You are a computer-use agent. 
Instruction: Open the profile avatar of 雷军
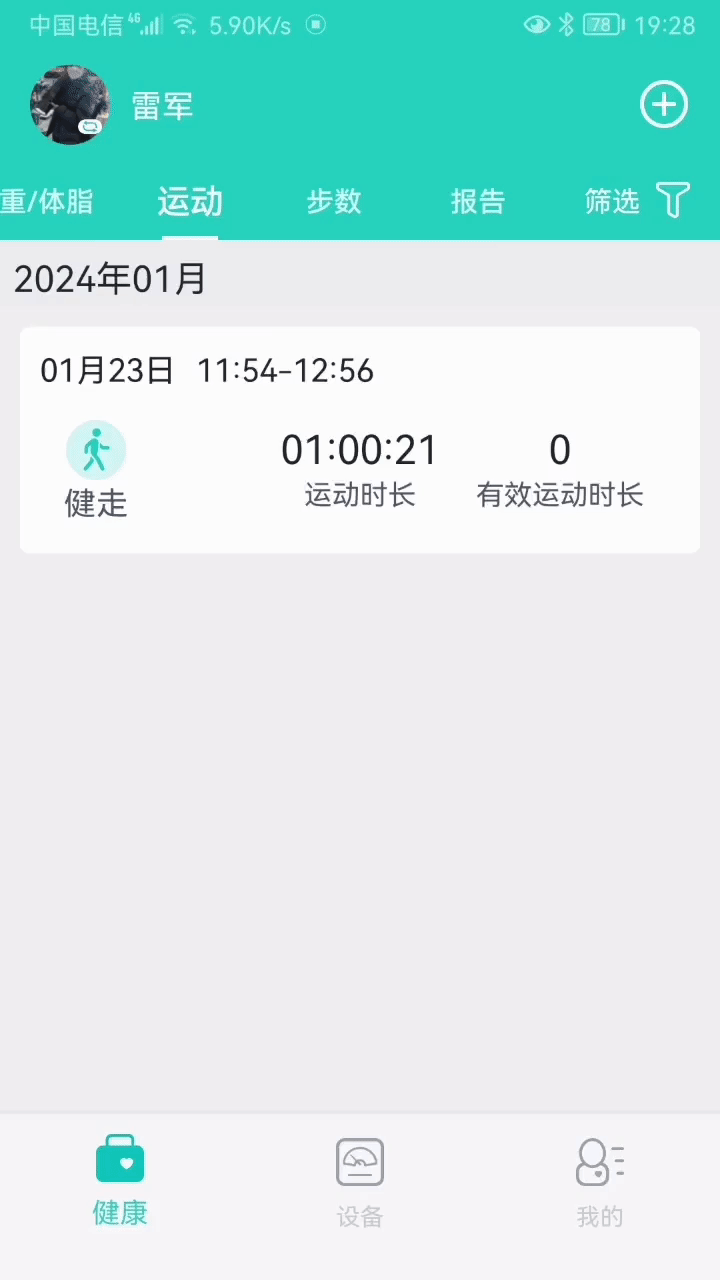pyautogui.click(x=69, y=105)
